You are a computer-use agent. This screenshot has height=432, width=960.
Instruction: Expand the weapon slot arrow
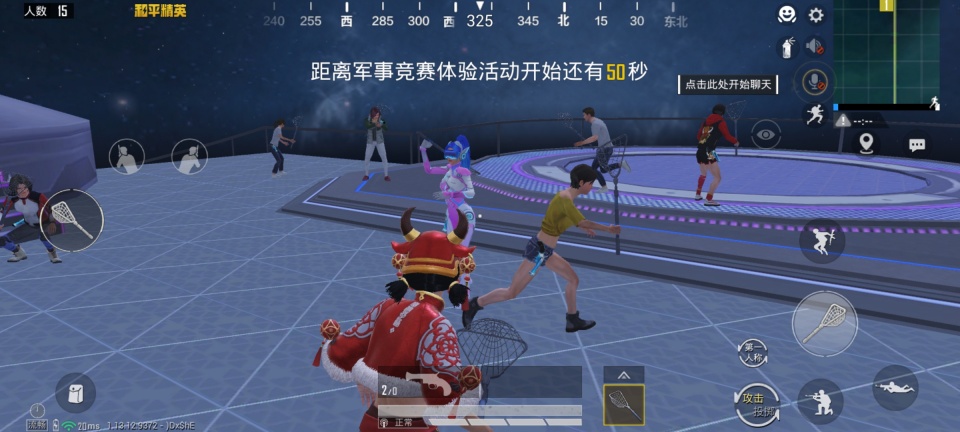[x=623, y=375]
